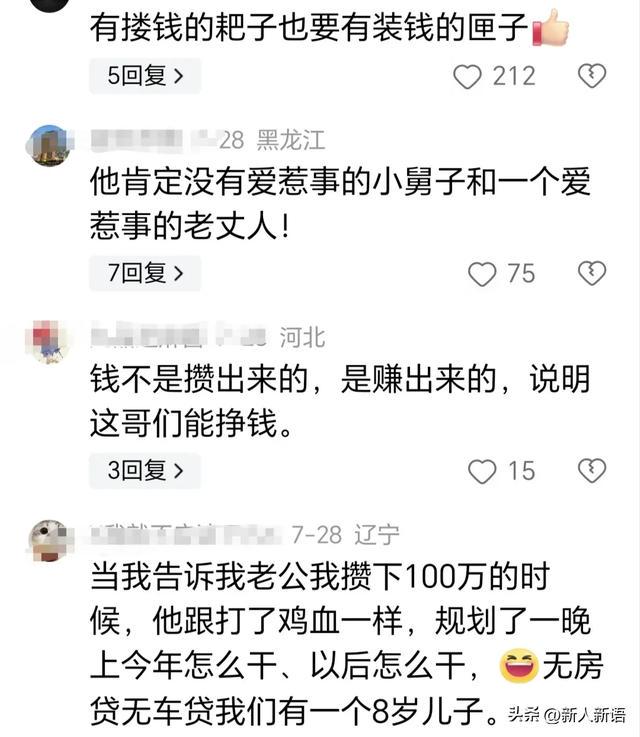Dislike the comment with 212 likes

point(592,76)
